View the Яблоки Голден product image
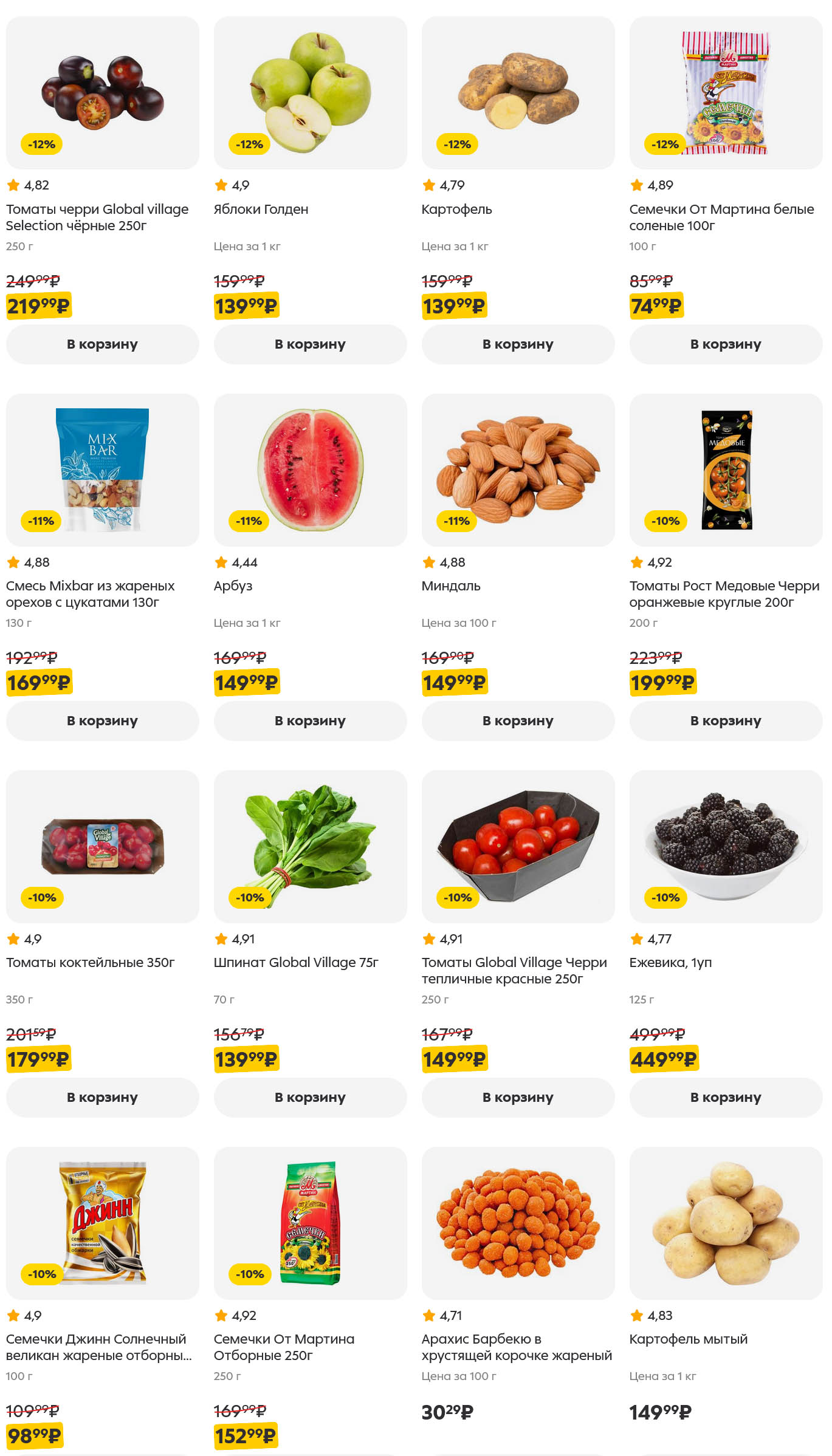The height and width of the screenshot is (1456, 832). [x=310, y=93]
